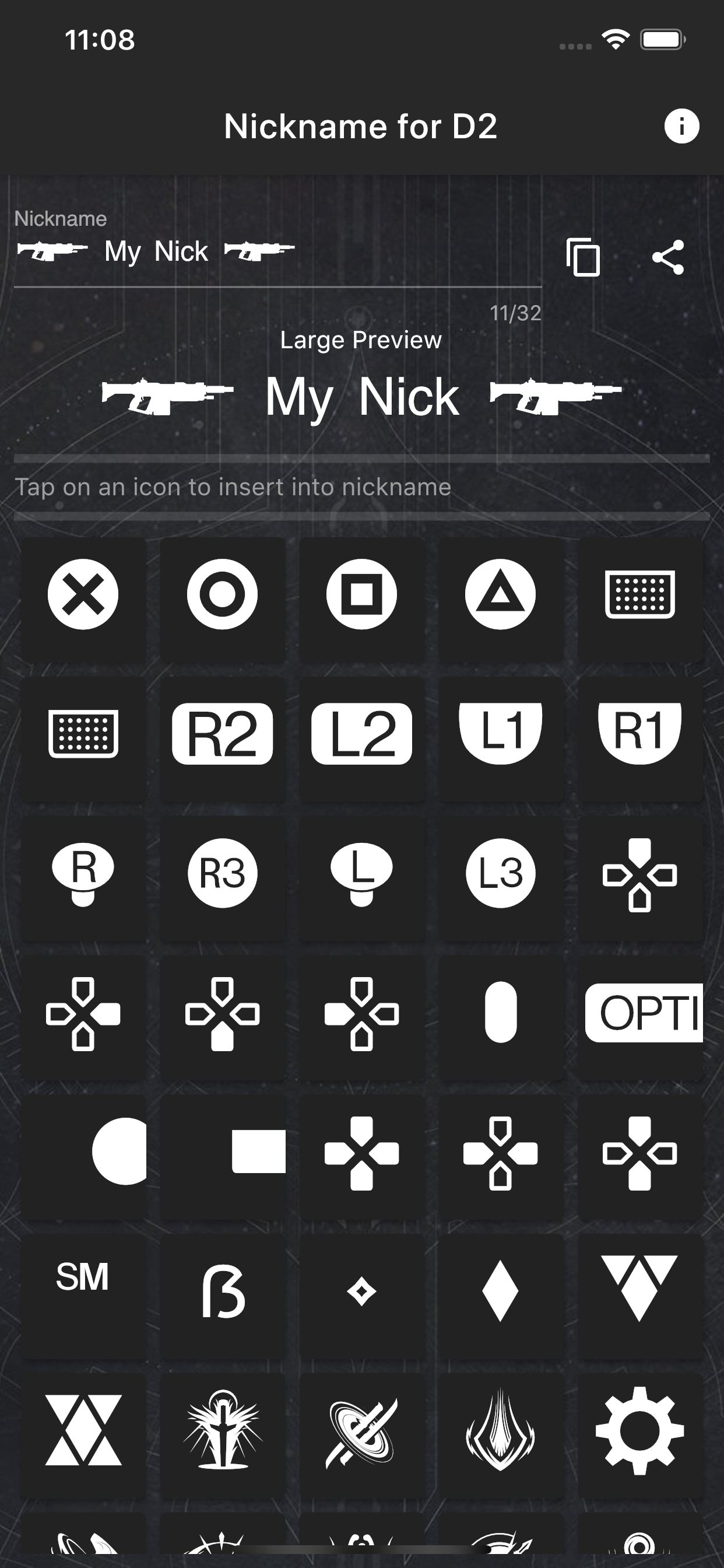
Task: Share the nickname
Action: coord(668,257)
